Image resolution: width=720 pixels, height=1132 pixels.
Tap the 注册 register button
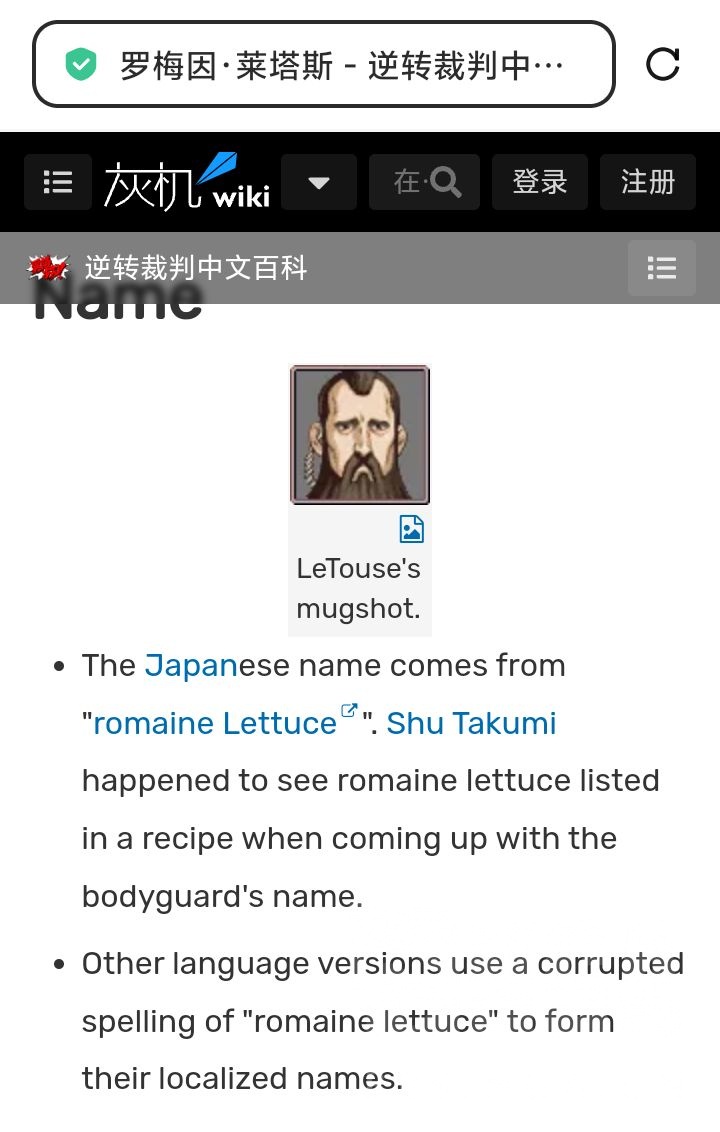[648, 182]
